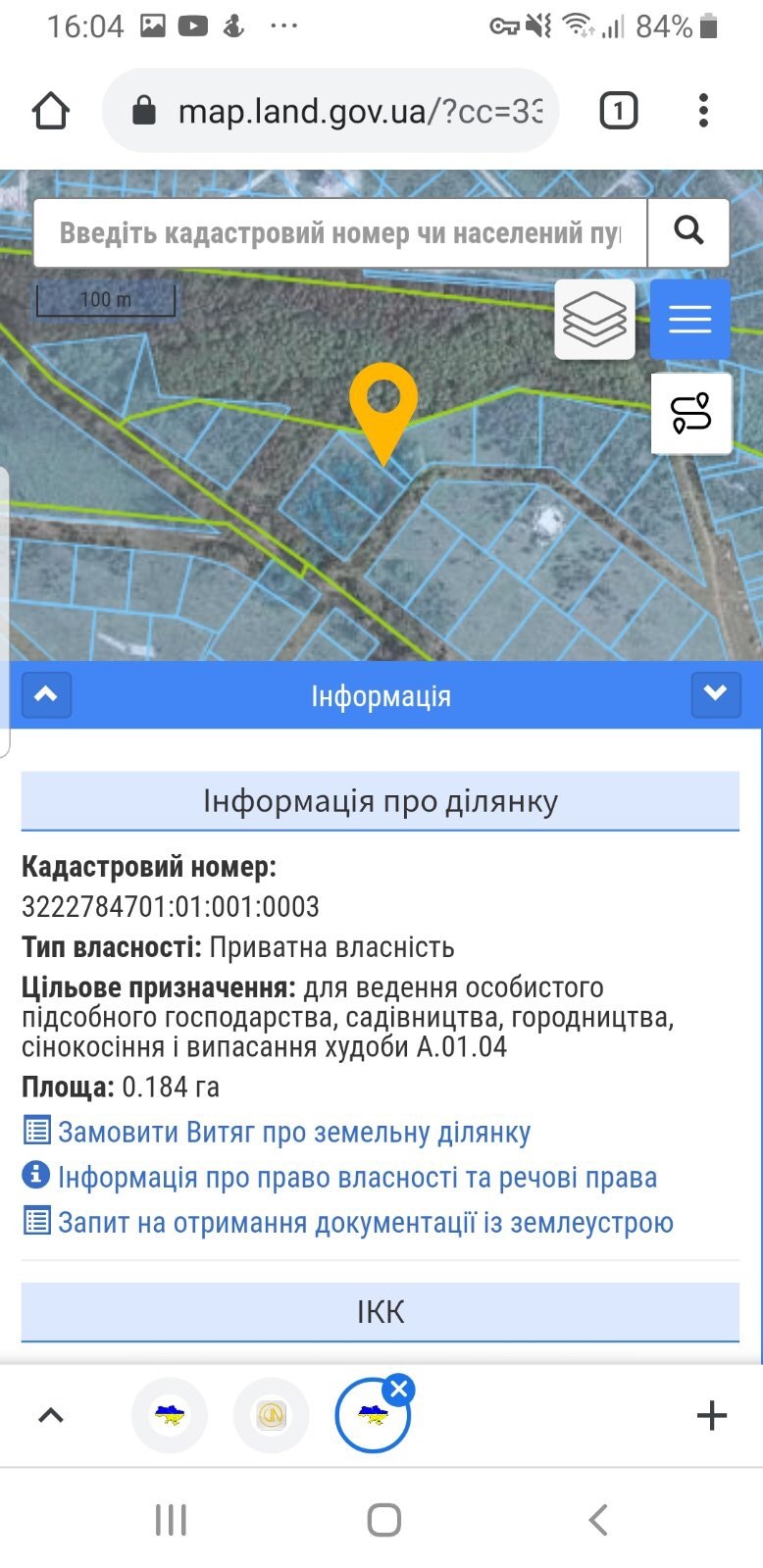Tap the magnifier search button
Screen dimensions: 763x1568
click(688, 232)
